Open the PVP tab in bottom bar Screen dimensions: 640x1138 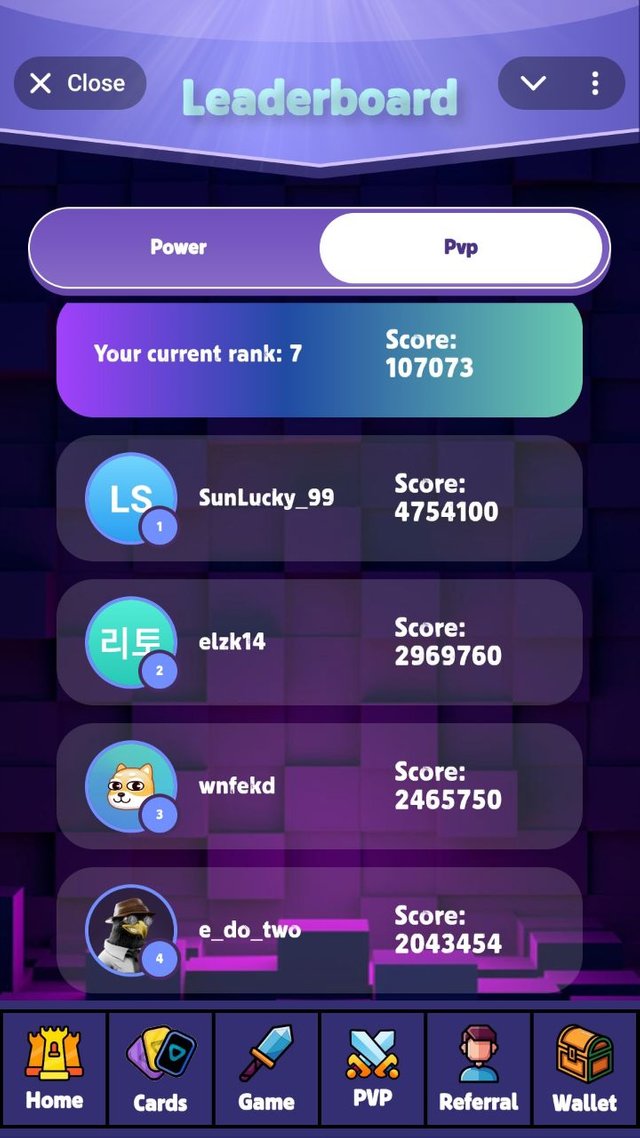372,1068
